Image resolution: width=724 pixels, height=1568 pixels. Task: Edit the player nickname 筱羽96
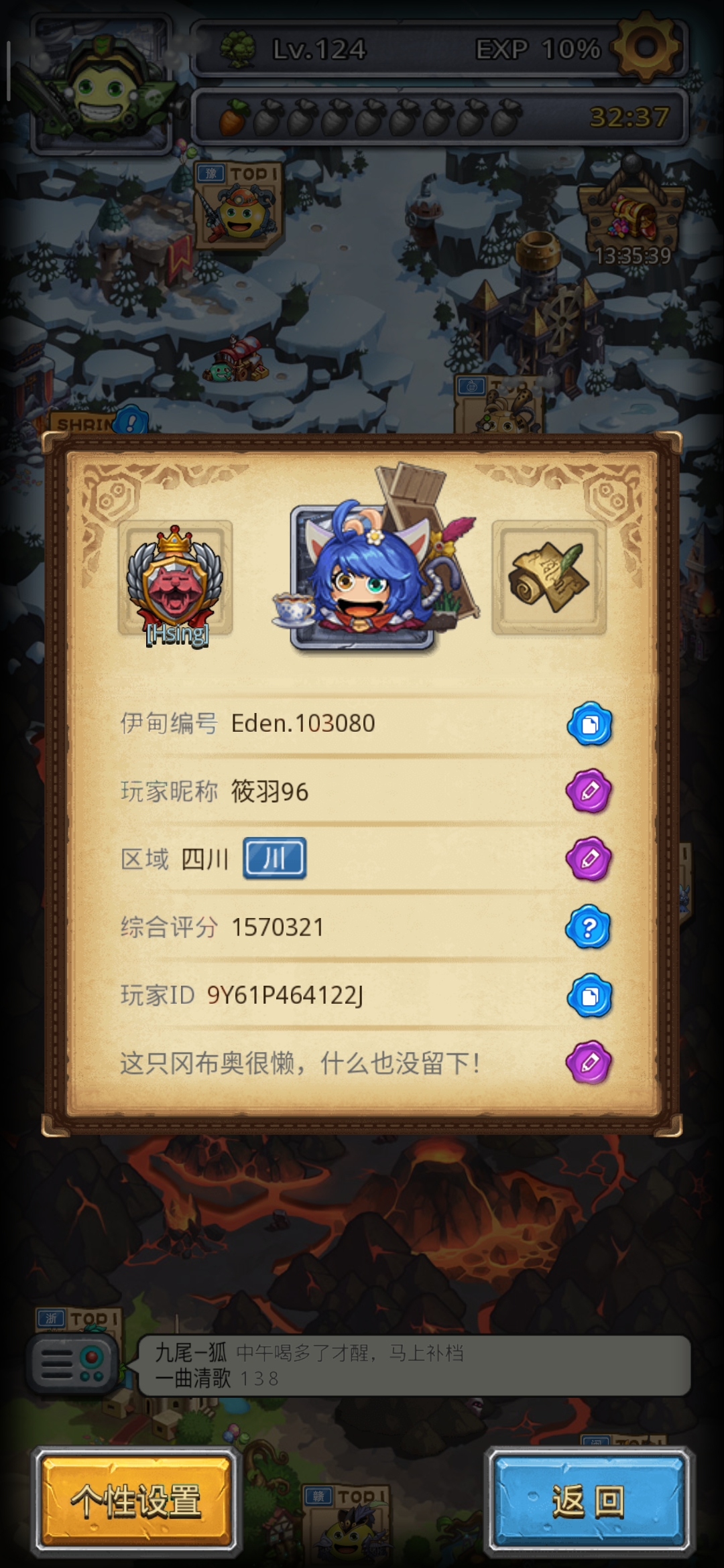click(x=589, y=791)
